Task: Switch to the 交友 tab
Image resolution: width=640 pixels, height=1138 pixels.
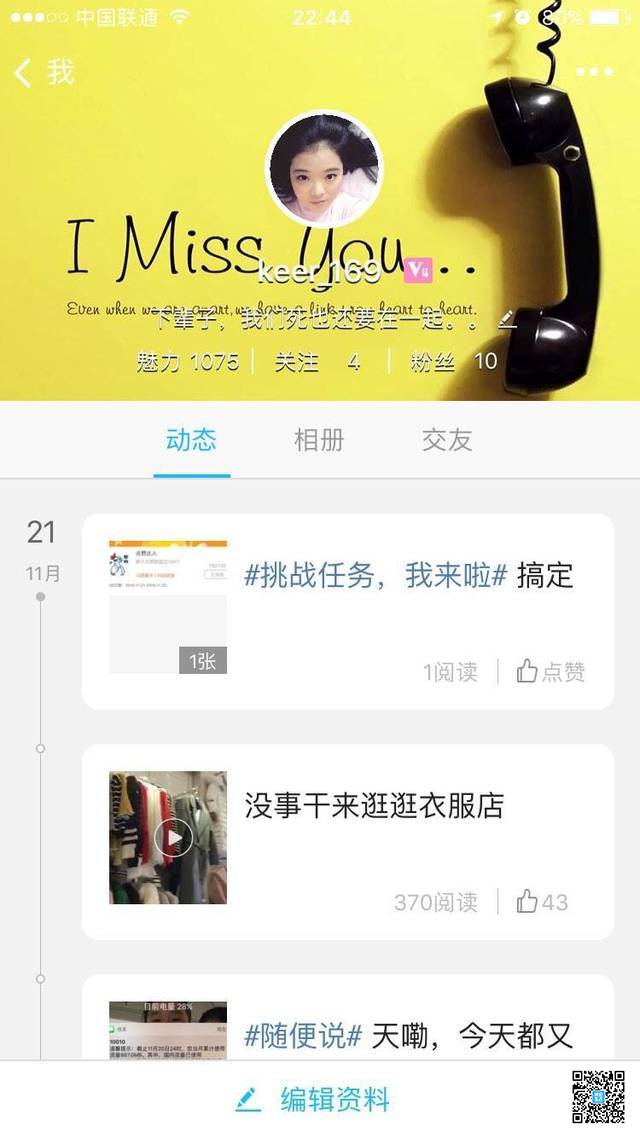Action: click(446, 440)
